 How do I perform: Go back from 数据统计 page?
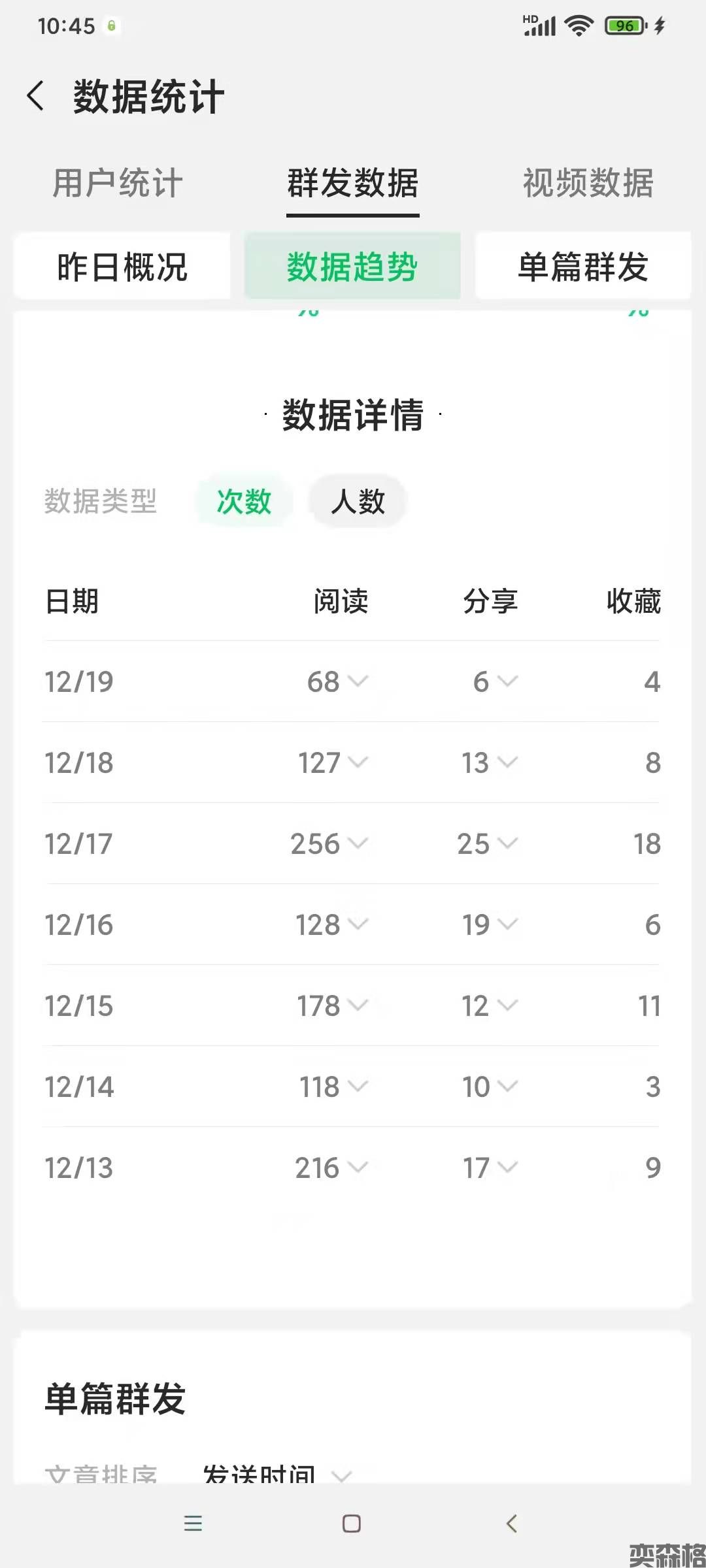pos(36,97)
